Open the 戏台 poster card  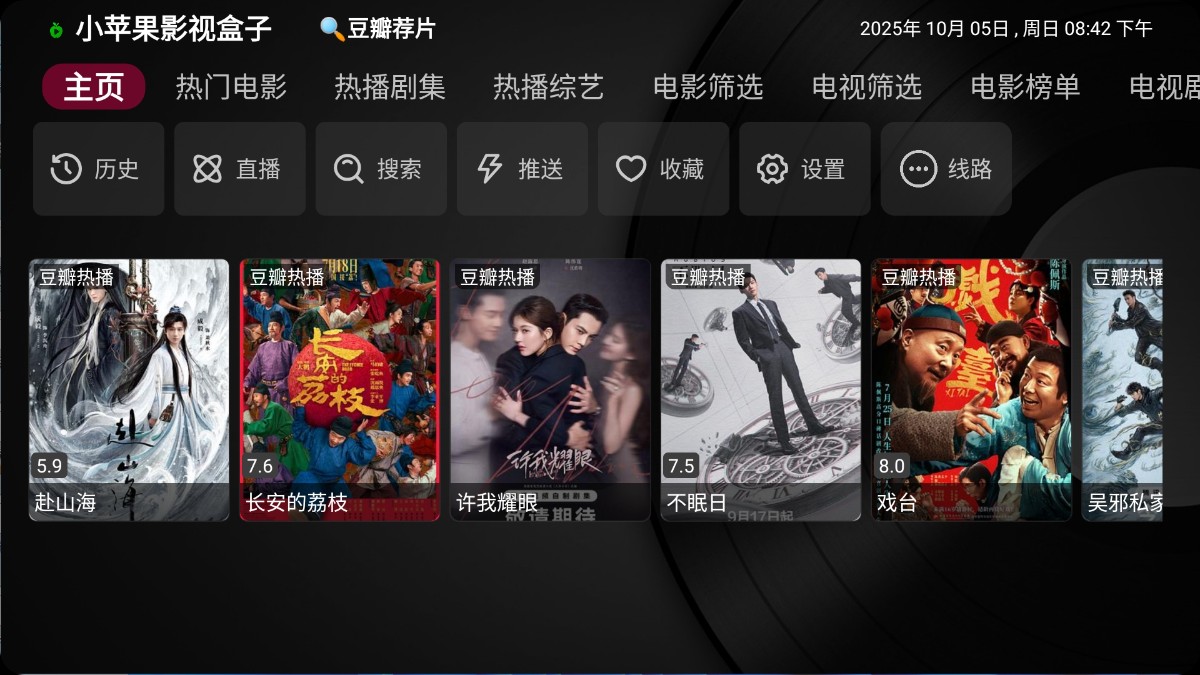[971, 390]
